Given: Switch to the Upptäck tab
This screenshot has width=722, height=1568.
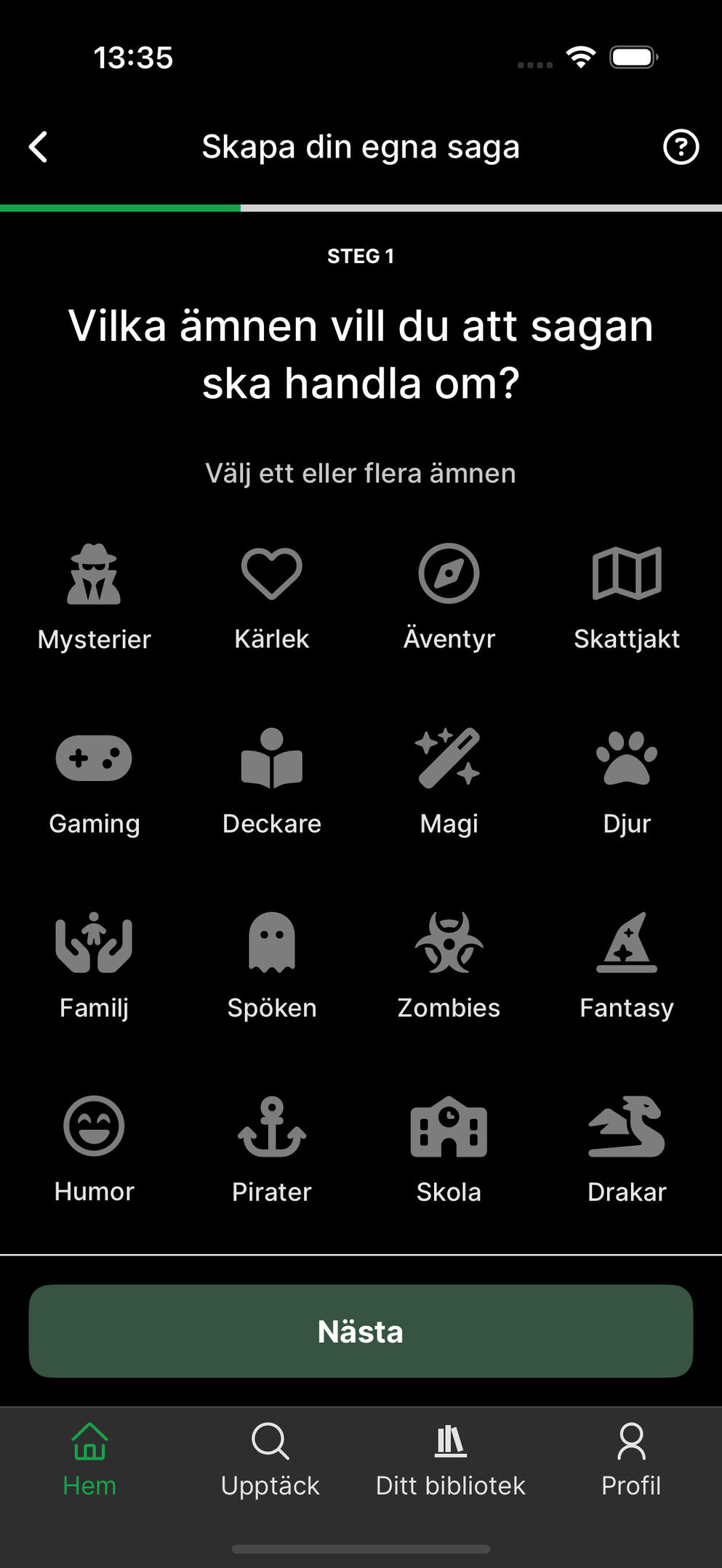Looking at the screenshot, I should (x=270, y=1460).
